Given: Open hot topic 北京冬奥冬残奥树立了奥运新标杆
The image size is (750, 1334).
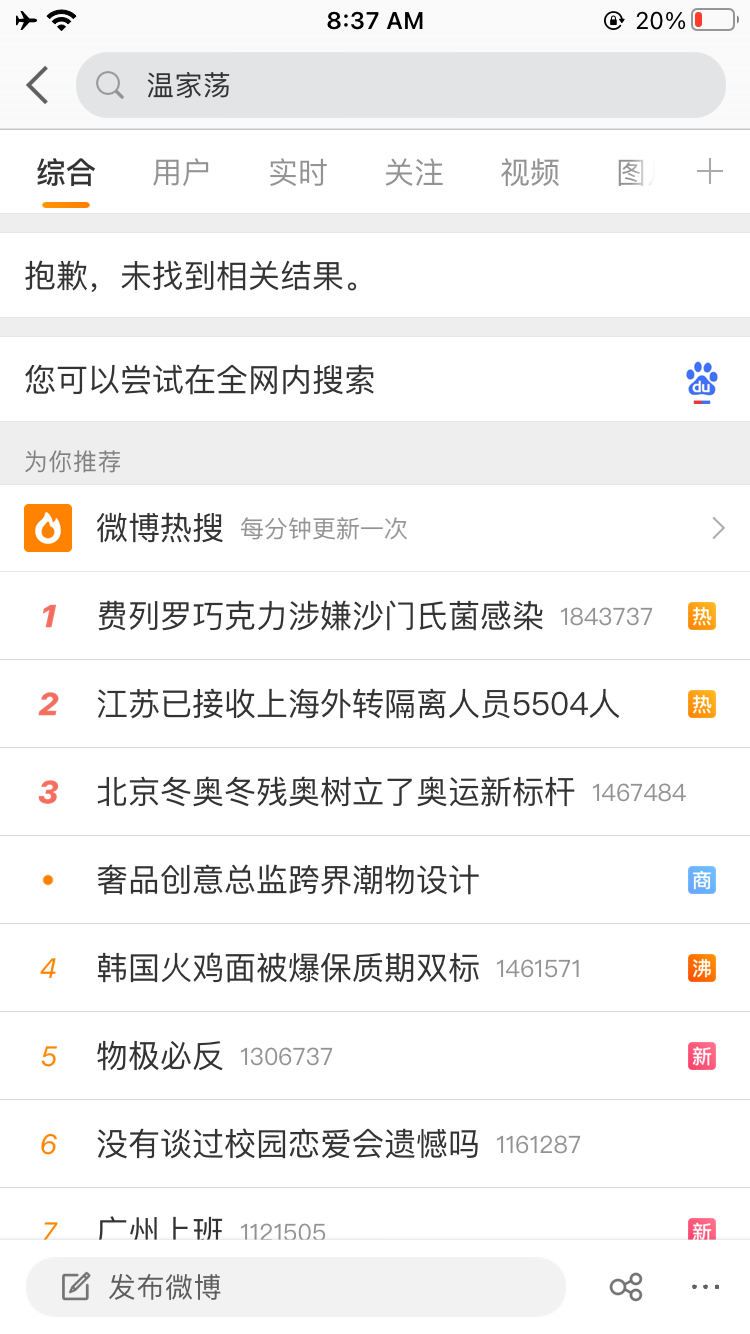Looking at the screenshot, I should pyautogui.click(x=375, y=792).
